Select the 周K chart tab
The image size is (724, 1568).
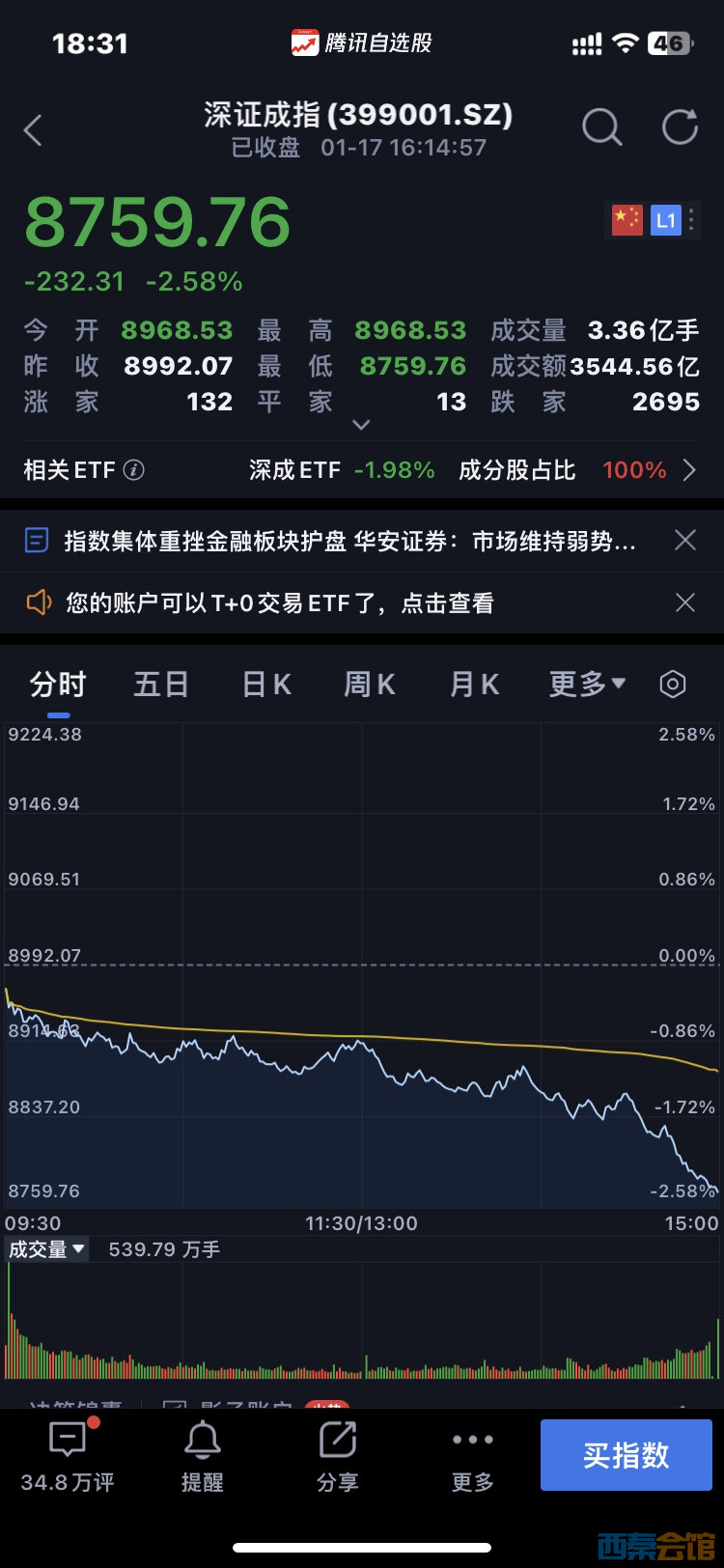pyautogui.click(x=370, y=685)
